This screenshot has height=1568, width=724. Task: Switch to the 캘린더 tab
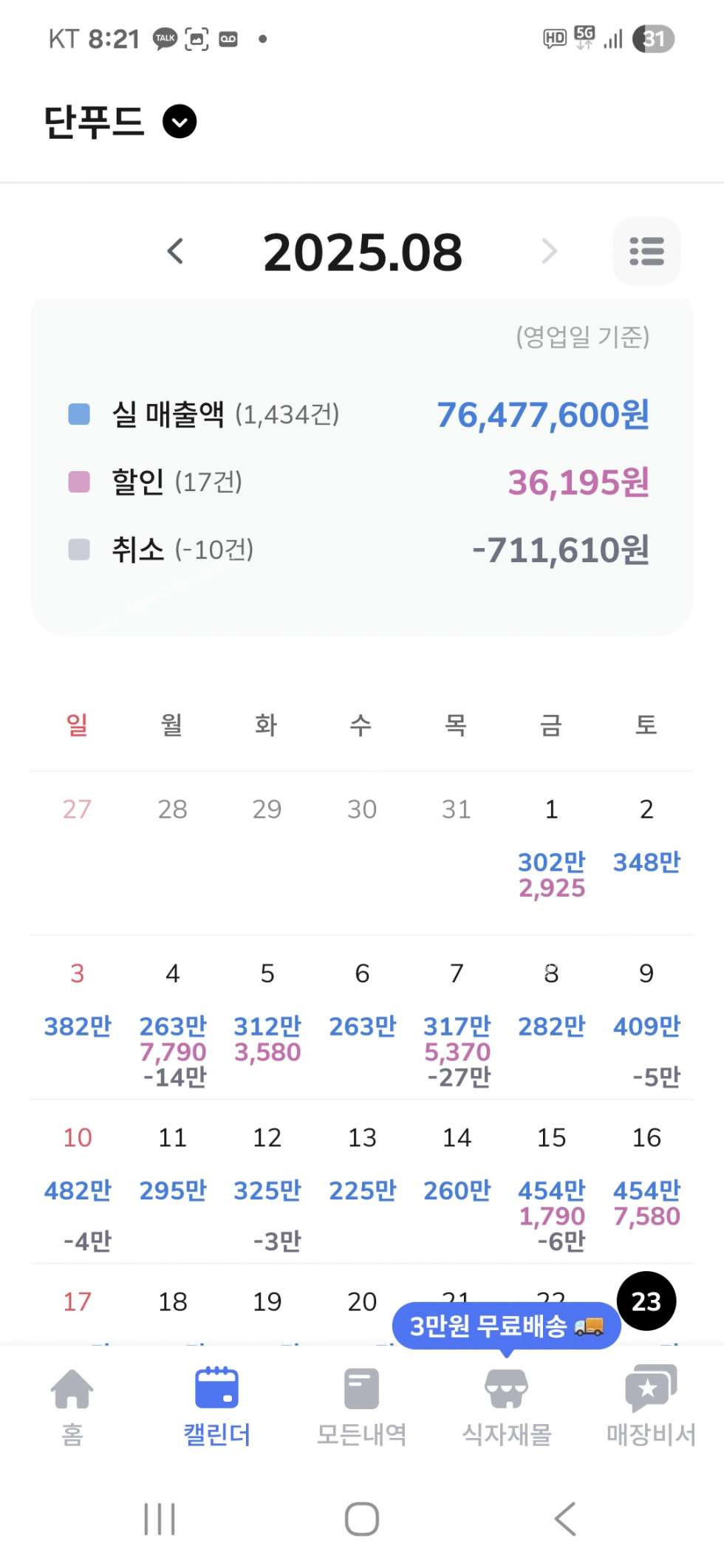[x=216, y=1406]
